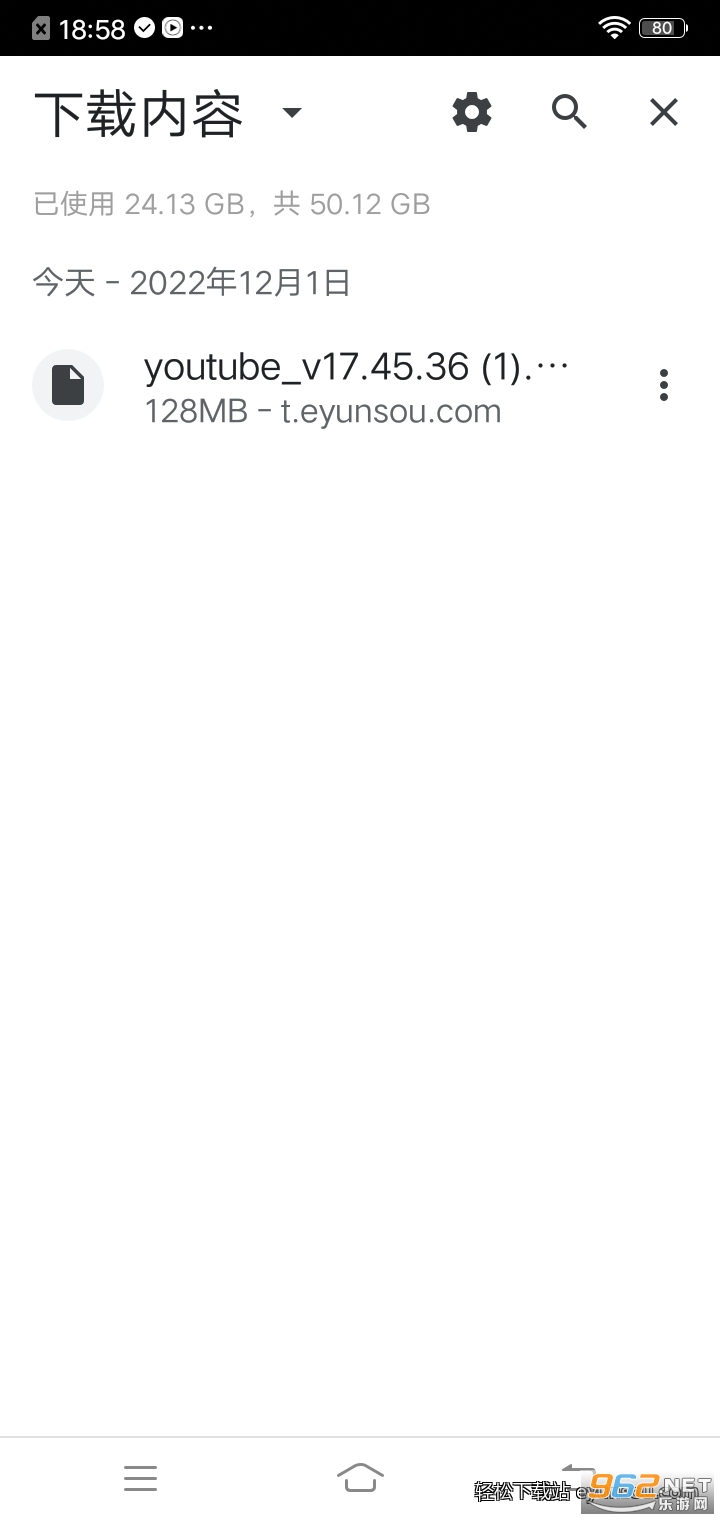Viewport: 720px width, 1520px height.
Task: Expand the 下载内容 dropdown
Action: coord(291,113)
